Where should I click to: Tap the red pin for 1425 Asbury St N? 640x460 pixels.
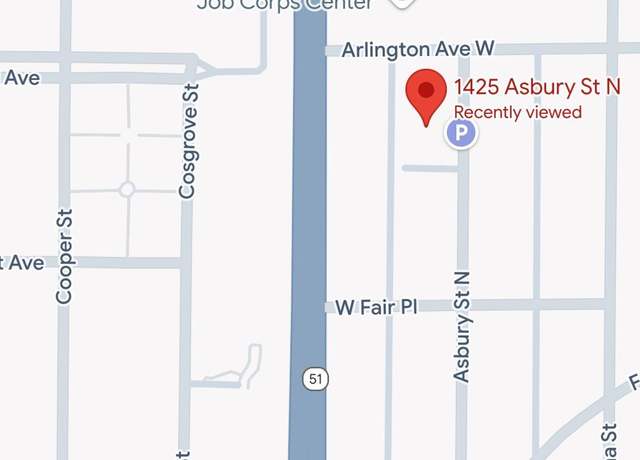pyautogui.click(x=426, y=94)
